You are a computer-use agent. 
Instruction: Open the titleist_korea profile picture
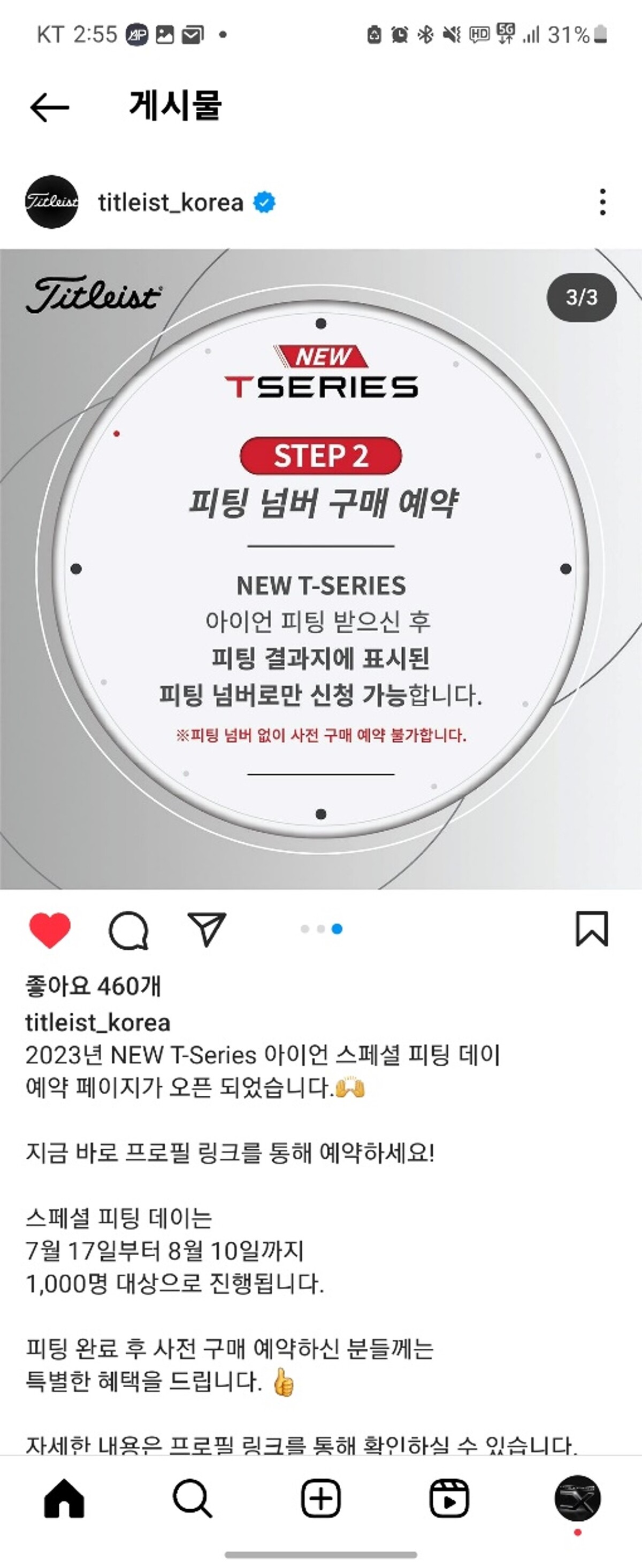[x=52, y=202]
